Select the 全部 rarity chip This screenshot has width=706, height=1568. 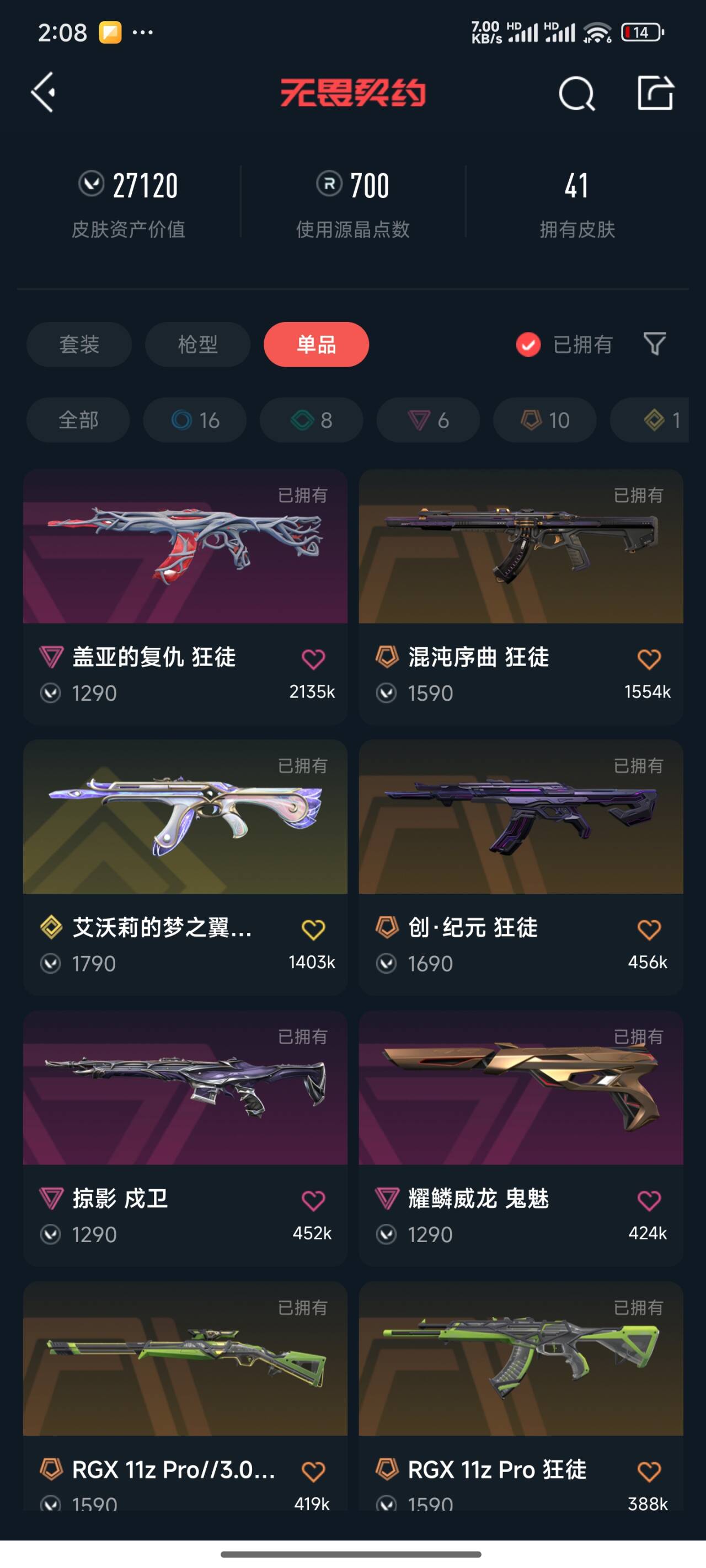coord(78,420)
